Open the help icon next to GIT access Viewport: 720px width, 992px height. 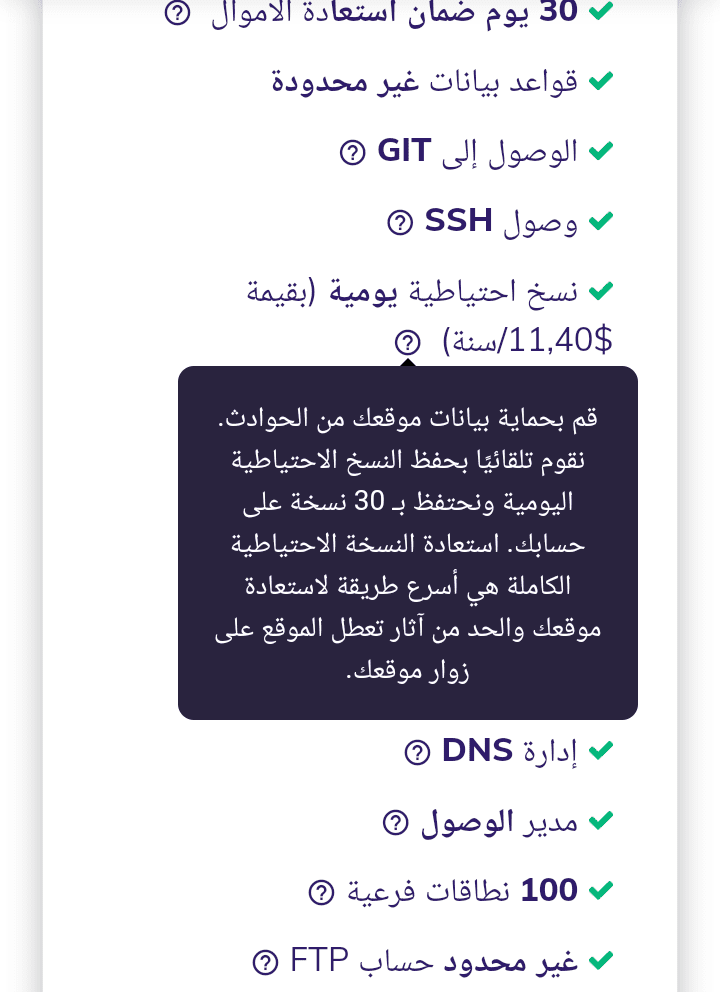point(353,152)
